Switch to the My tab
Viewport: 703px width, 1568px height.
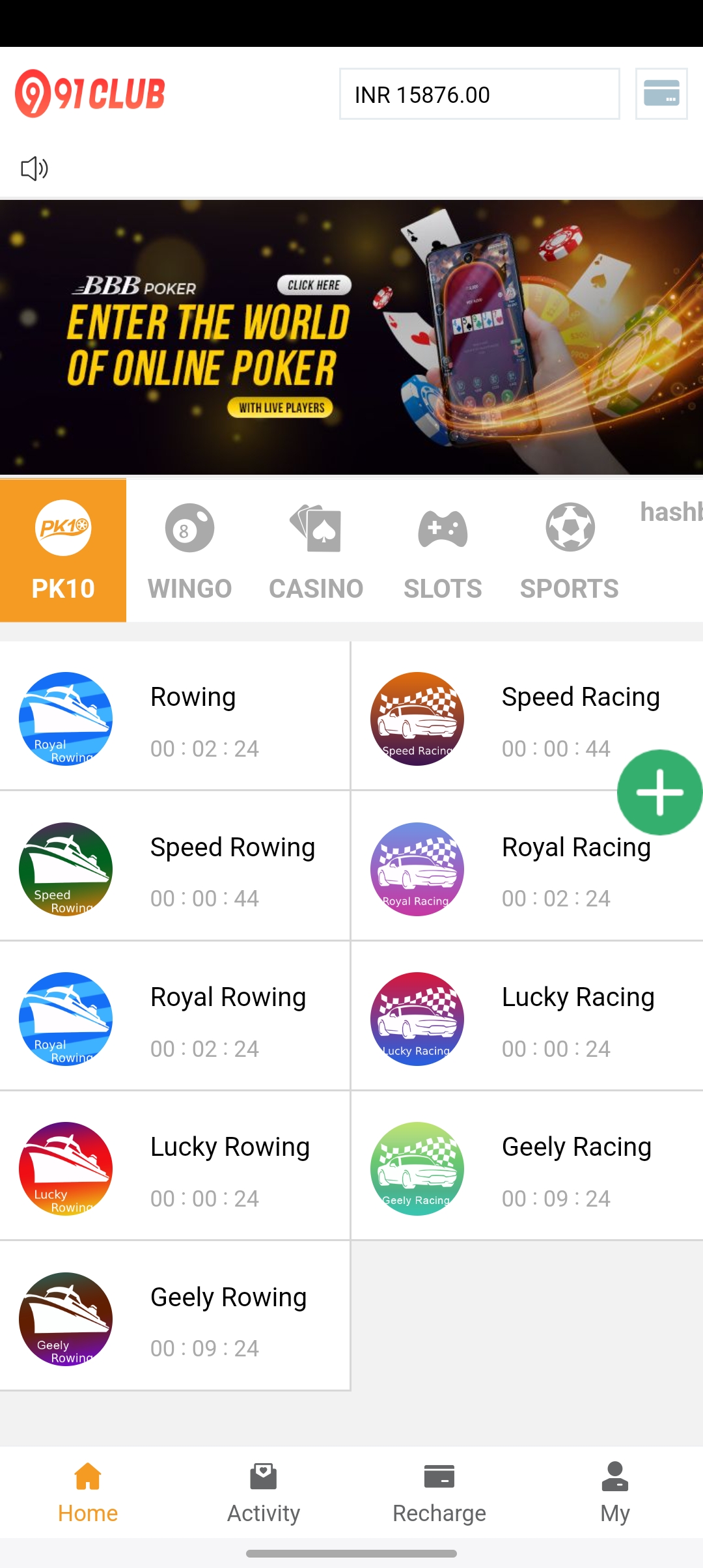tap(615, 1492)
